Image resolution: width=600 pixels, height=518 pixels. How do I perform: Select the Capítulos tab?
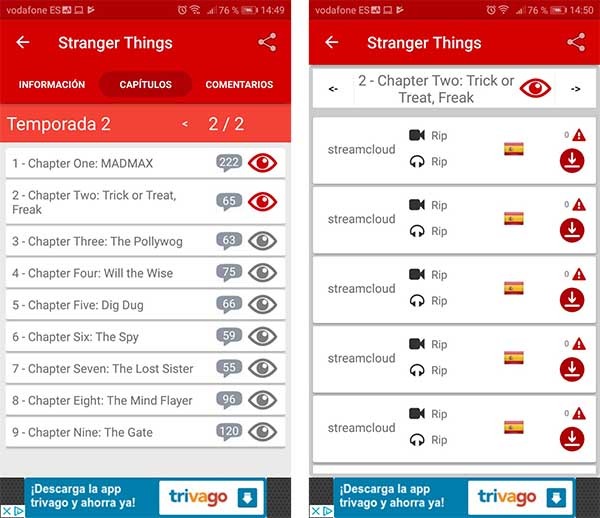point(145,85)
